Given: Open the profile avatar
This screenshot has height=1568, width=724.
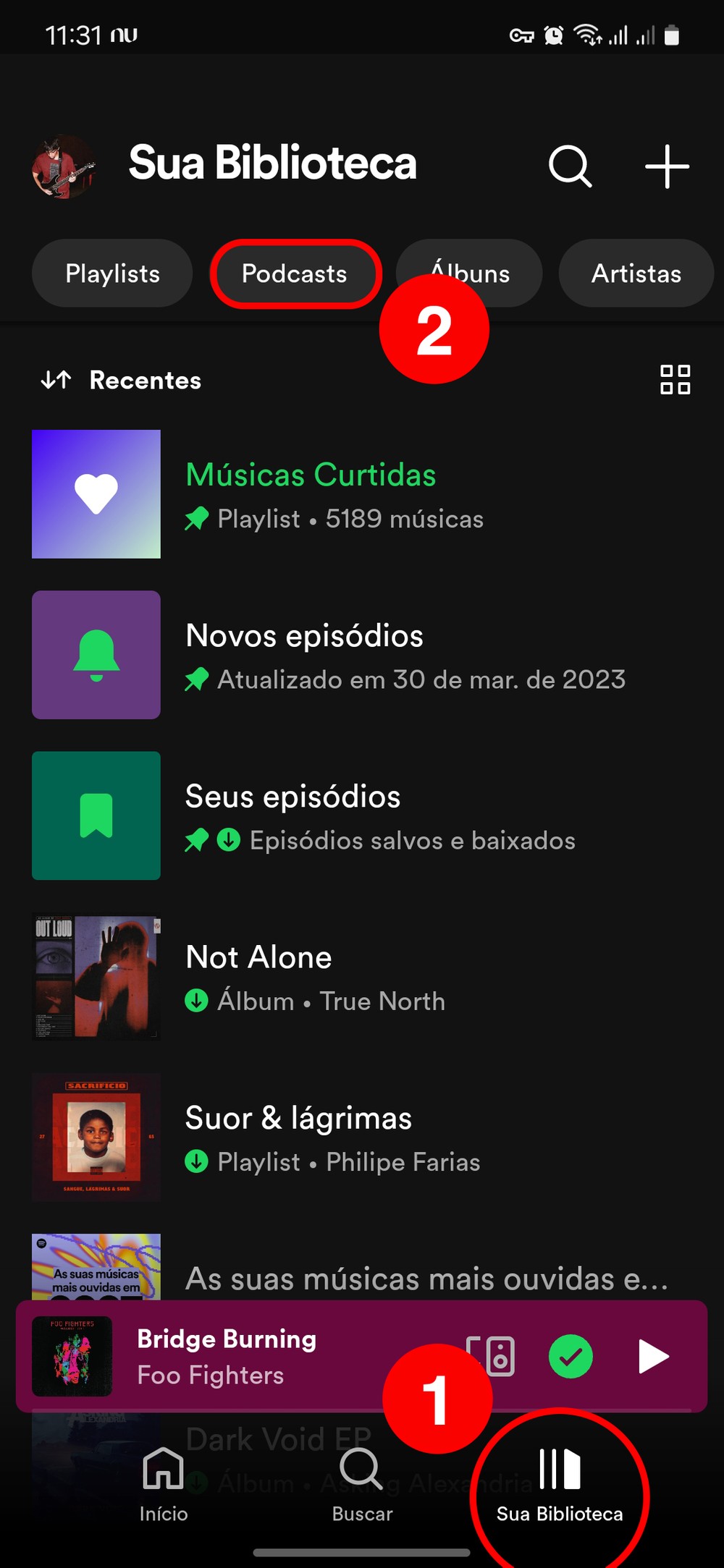Looking at the screenshot, I should [x=63, y=166].
